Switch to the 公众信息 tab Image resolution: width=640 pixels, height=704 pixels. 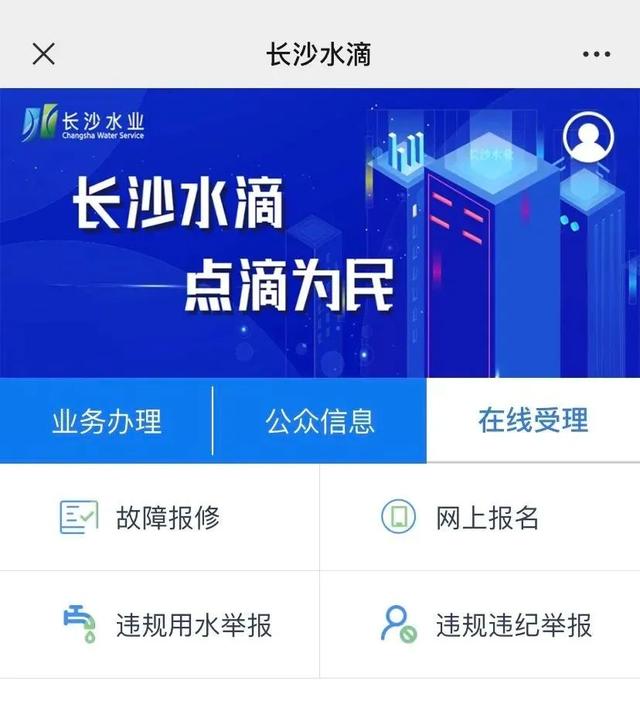click(320, 421)
